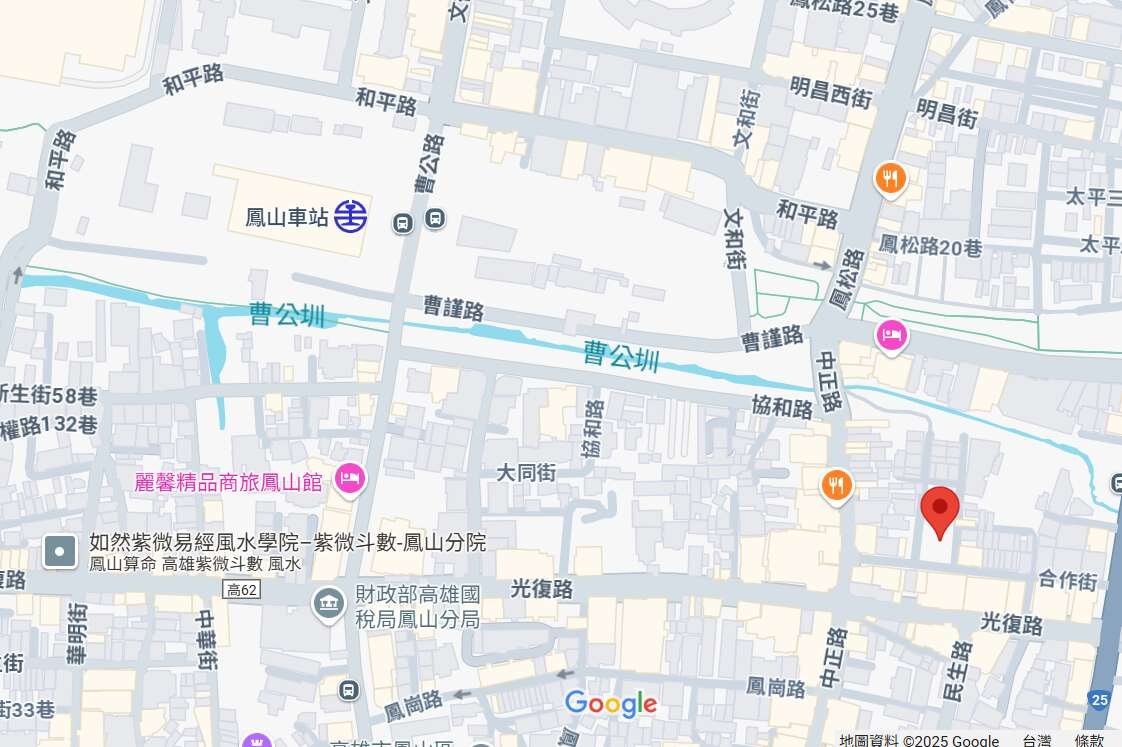Viewport: 1122px width, 747px height.
Task: Open the 條款 terms link
Action: pos(1089,740)
